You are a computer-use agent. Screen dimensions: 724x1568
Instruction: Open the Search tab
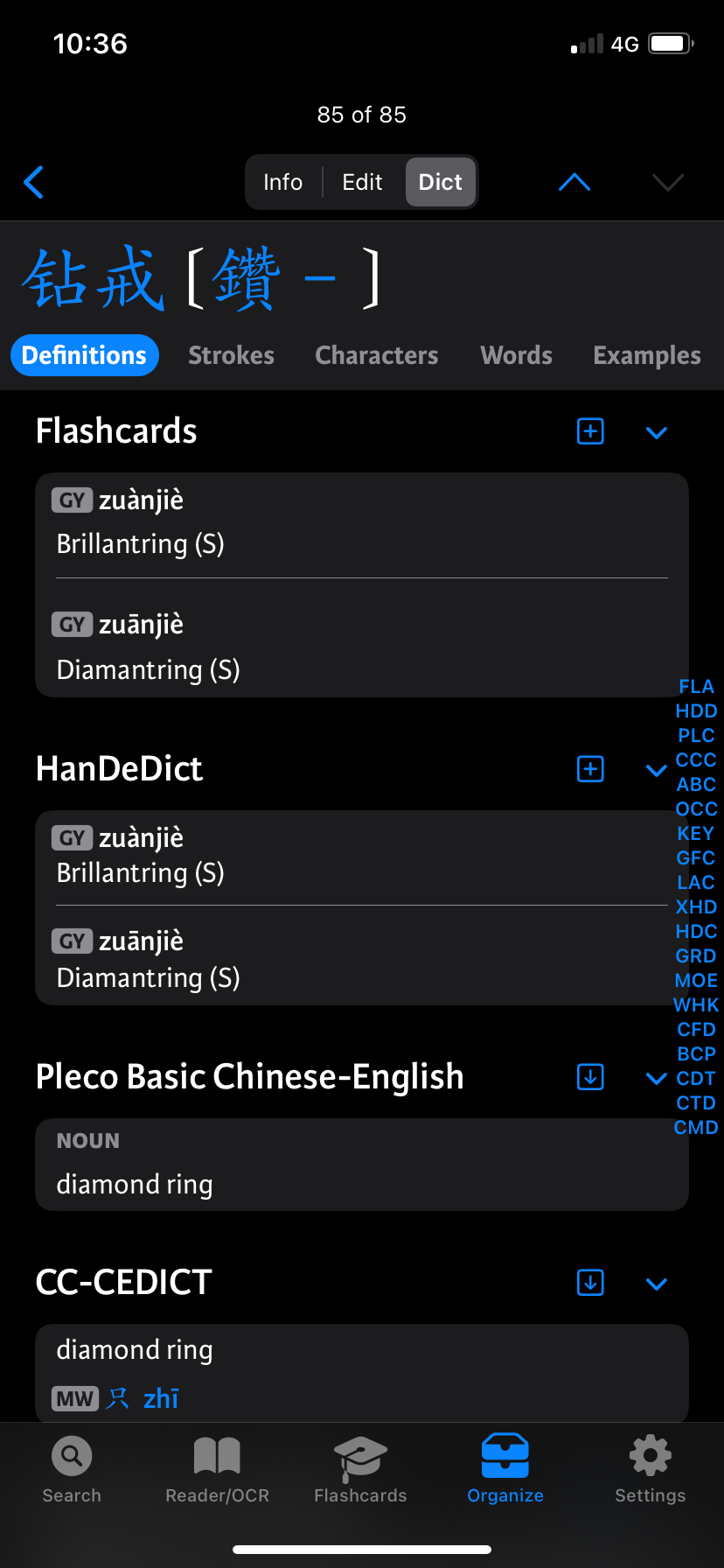tap(72, 1470)
